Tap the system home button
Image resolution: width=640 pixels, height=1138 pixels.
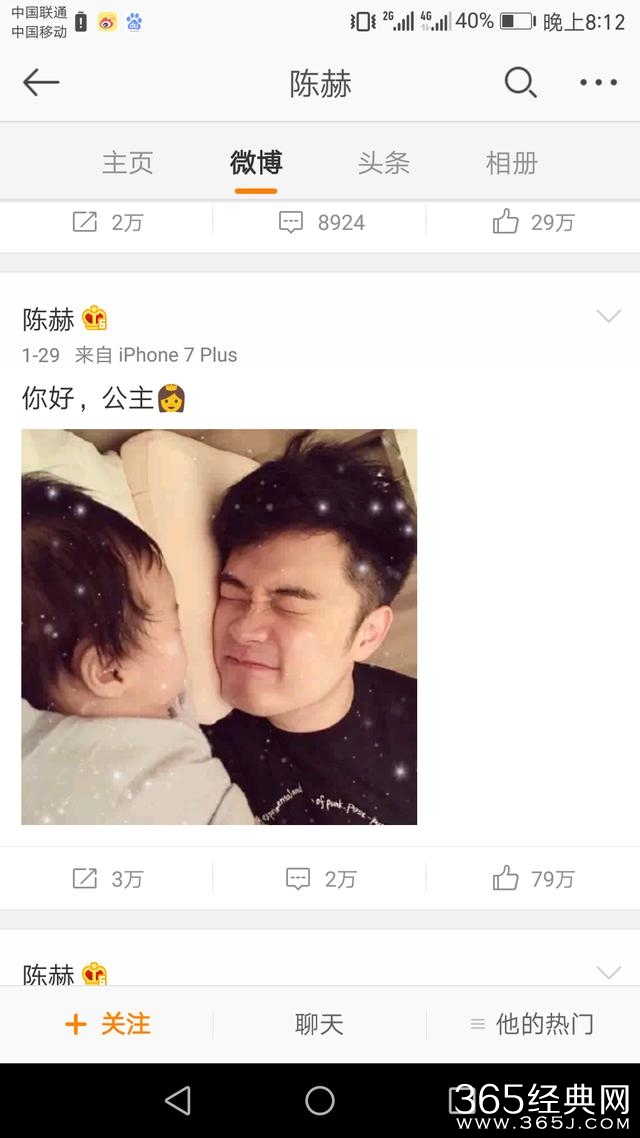(x=320, y=1101)
